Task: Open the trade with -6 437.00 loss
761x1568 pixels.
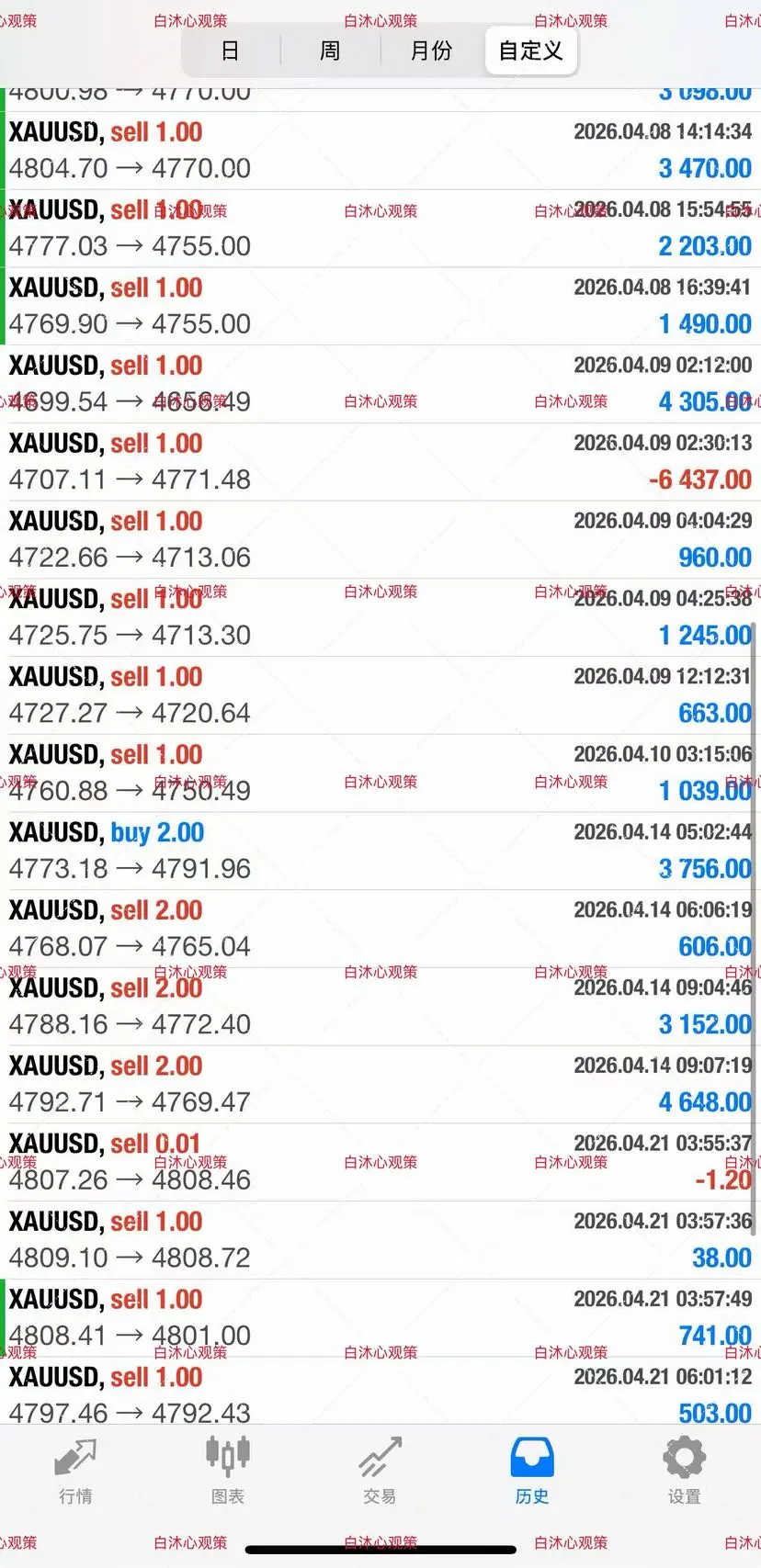Action: [x=380, y=461]
